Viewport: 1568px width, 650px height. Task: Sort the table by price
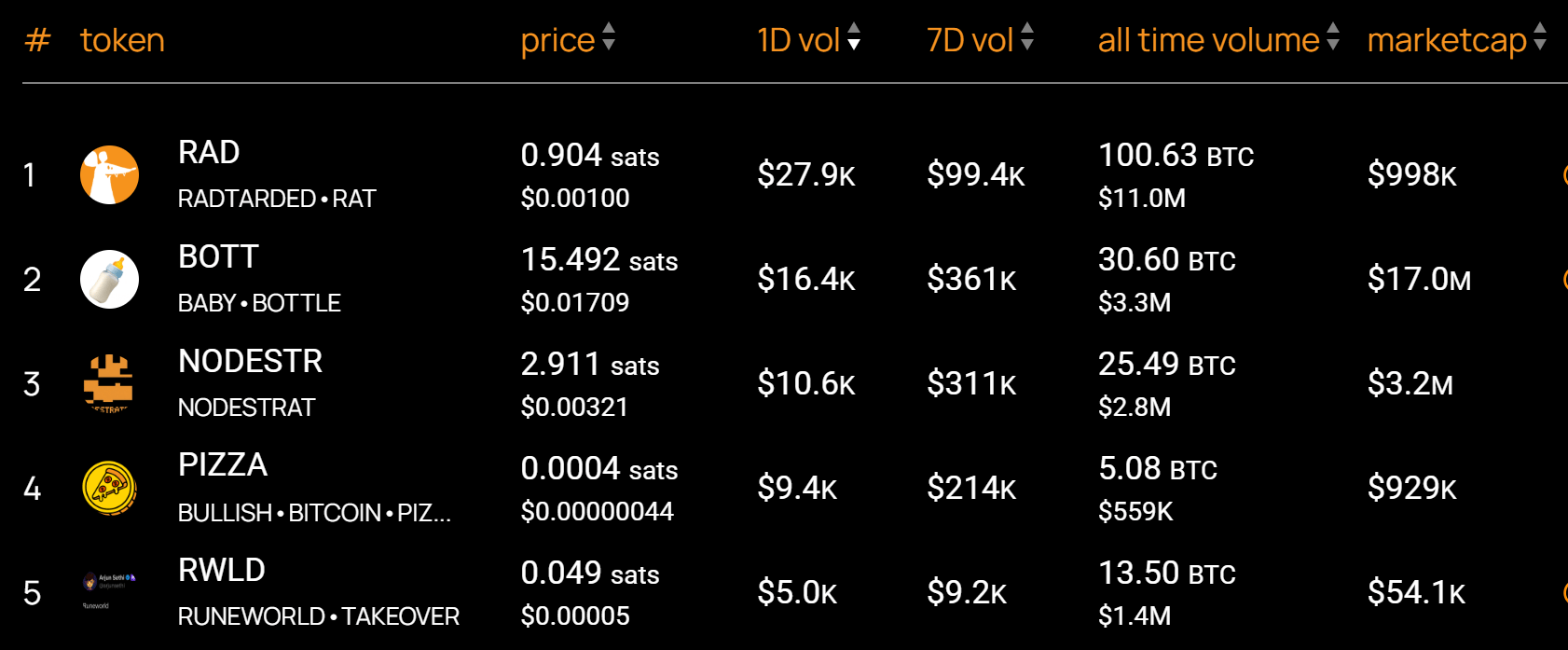(x=567, y=40)
